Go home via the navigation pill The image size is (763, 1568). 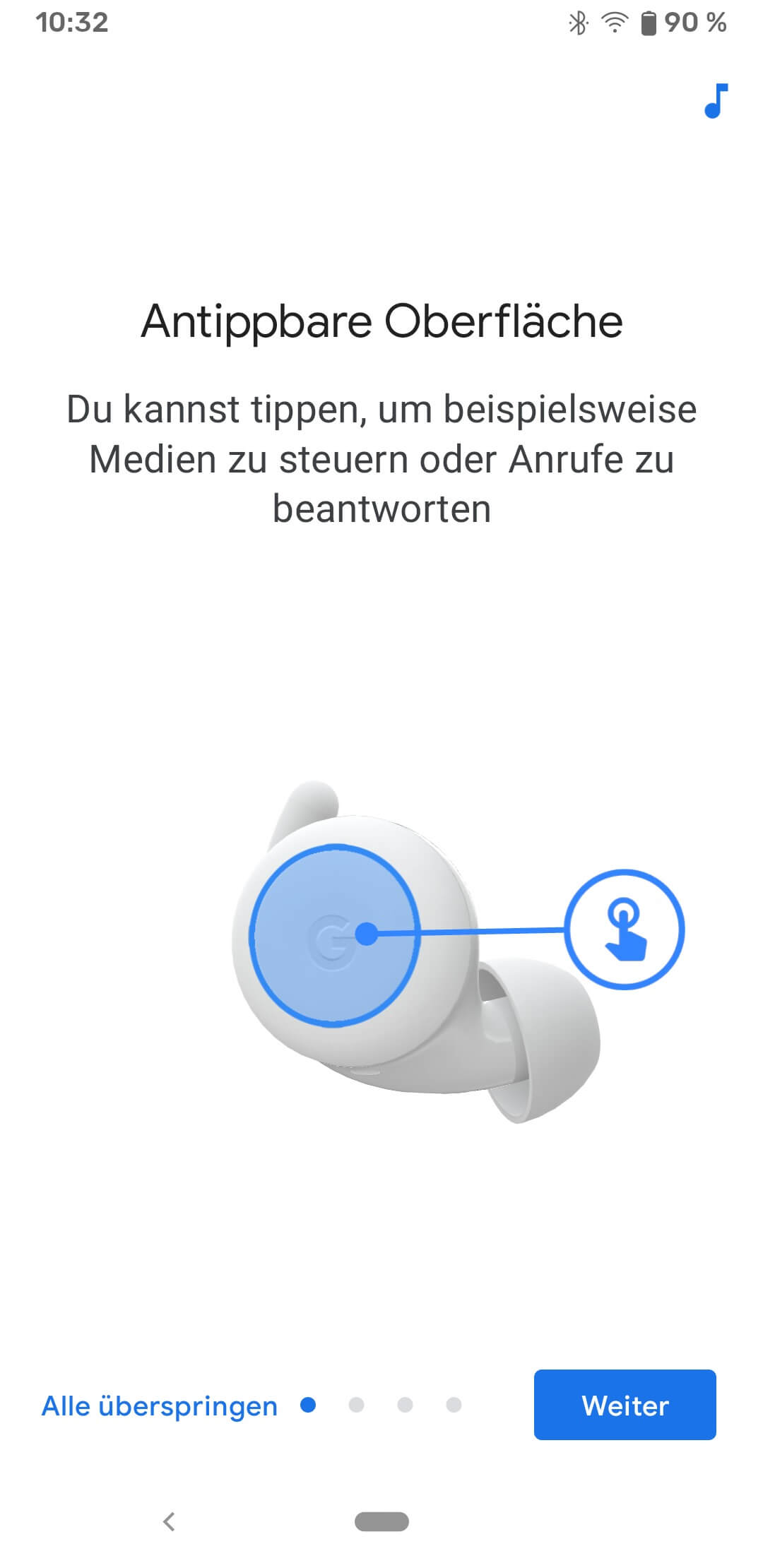click(381, 1521)
